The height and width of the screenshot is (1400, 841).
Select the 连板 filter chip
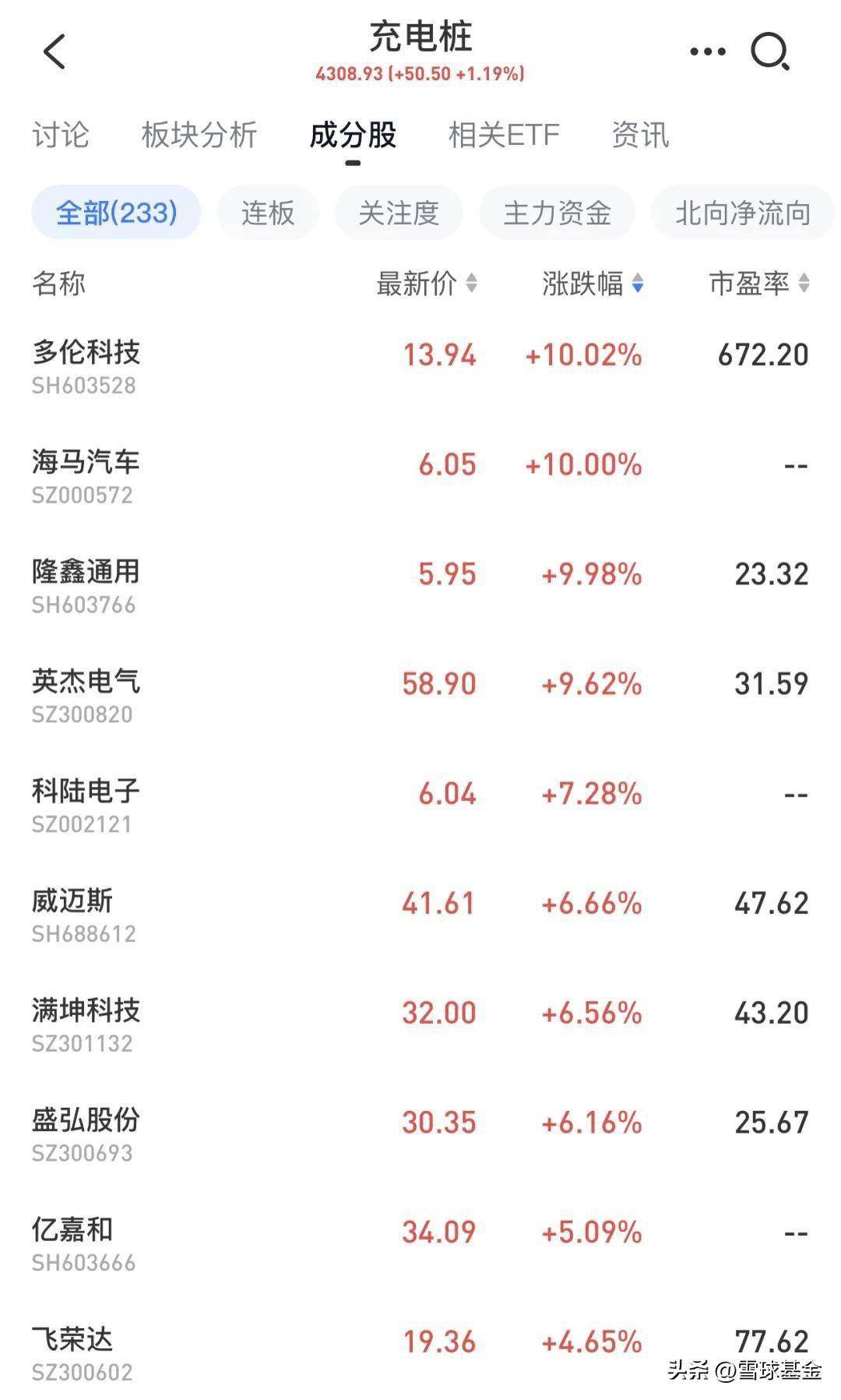click(268, 212)
